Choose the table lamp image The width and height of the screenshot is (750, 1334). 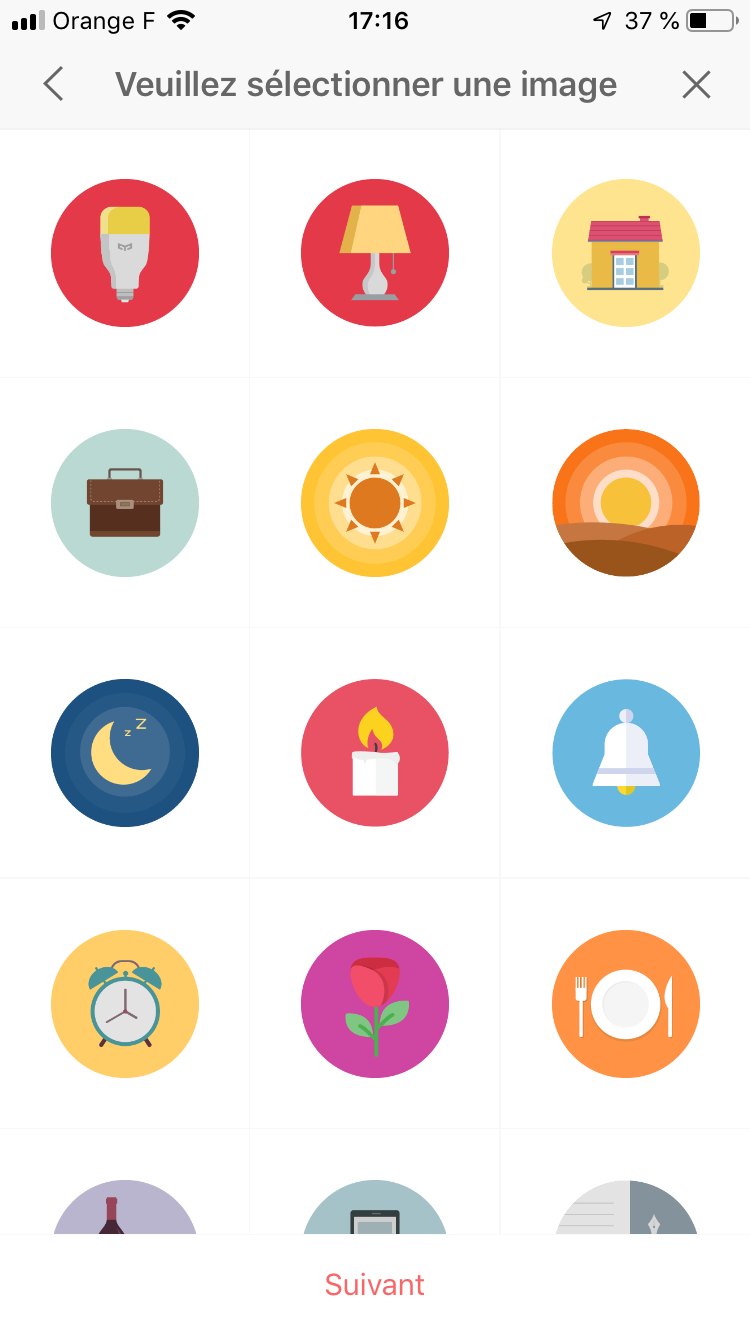(x=375, y=253)
